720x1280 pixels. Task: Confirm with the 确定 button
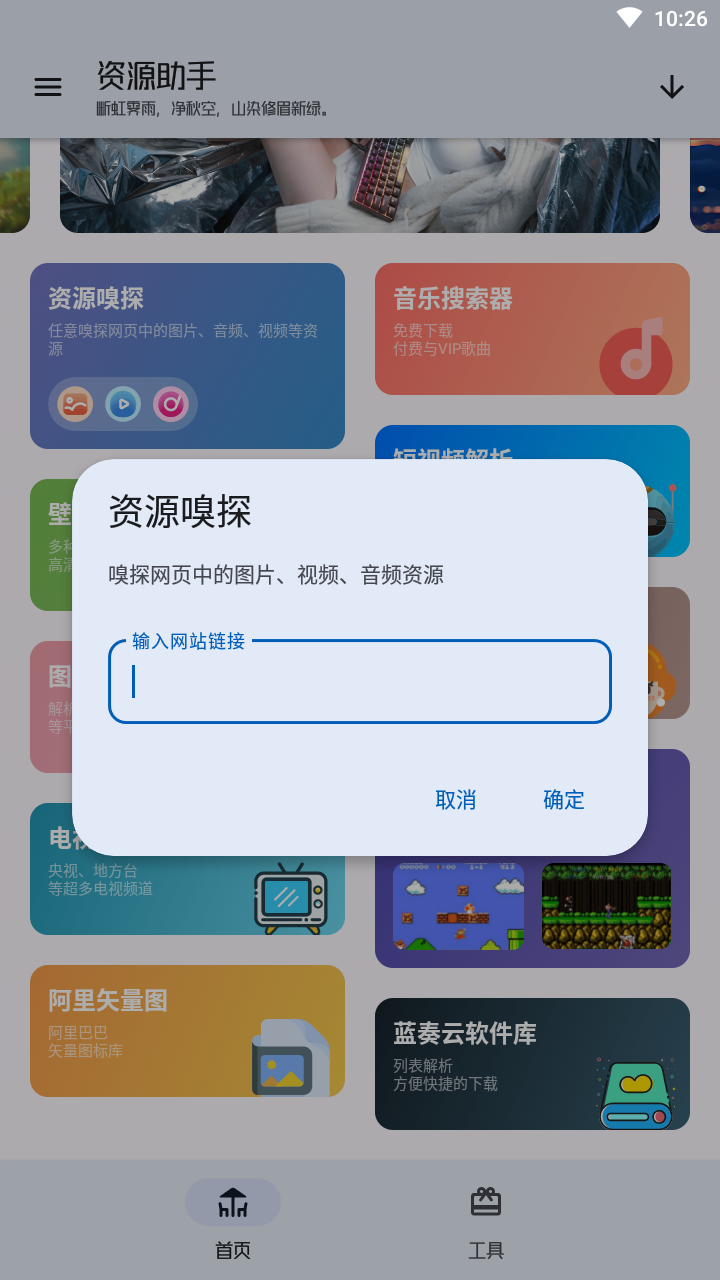[564, 799]
